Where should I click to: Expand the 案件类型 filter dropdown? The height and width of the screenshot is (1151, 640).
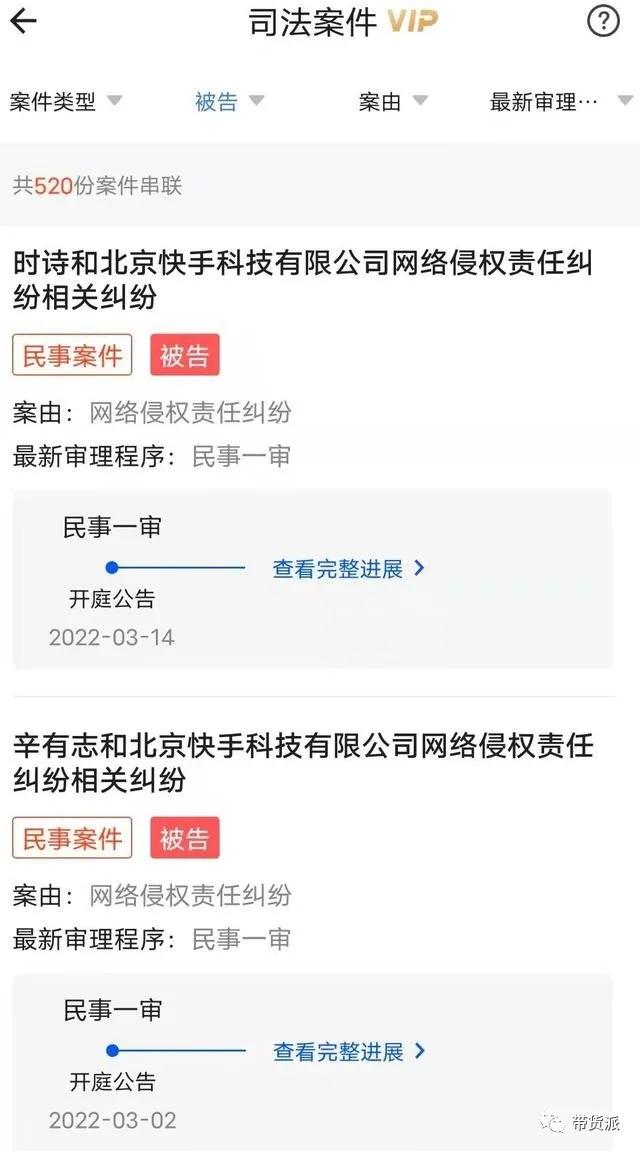[66, 101]
